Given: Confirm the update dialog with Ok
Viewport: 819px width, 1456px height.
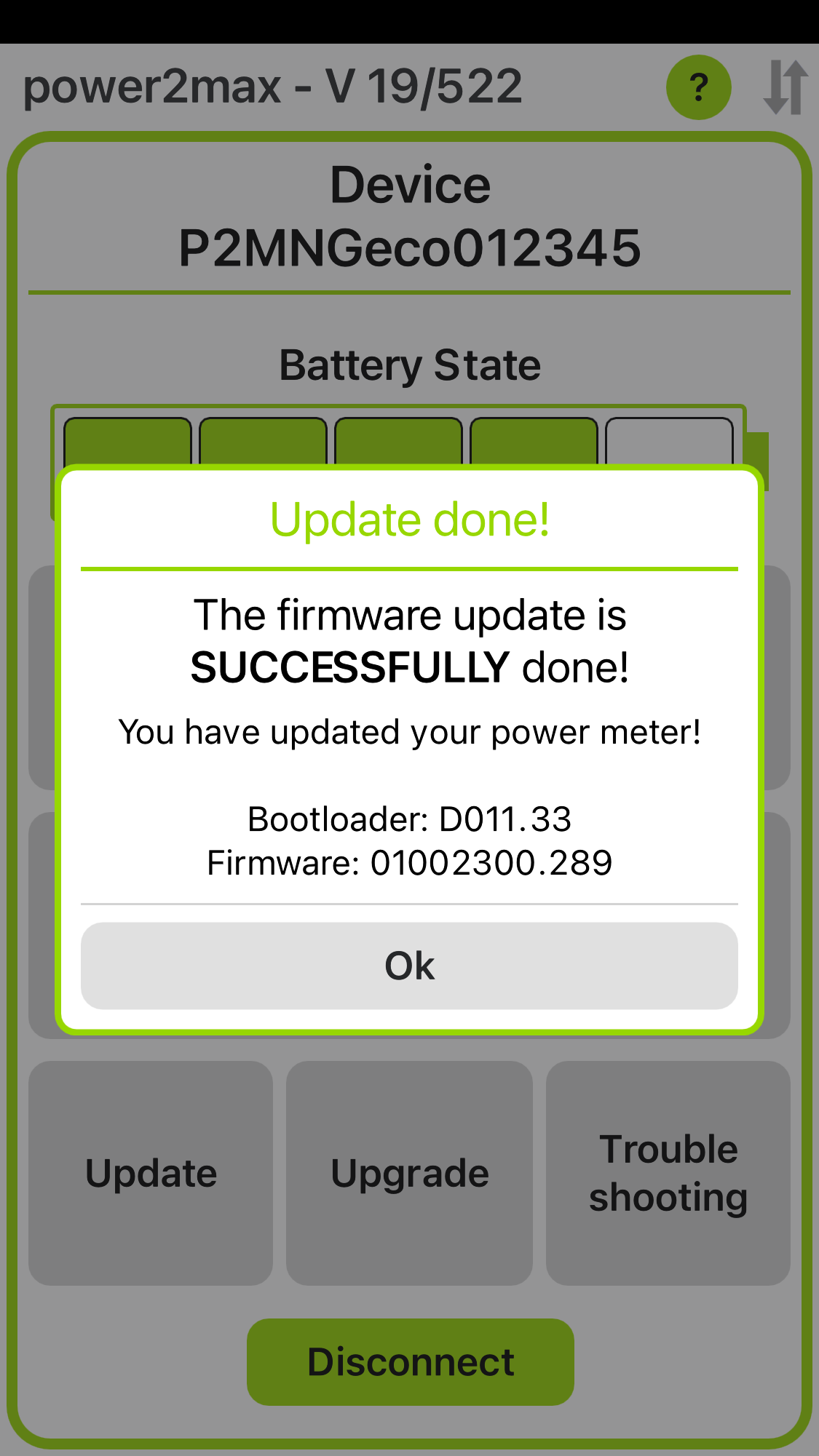Looking at the screenshot, I should (x=409, y=966).
